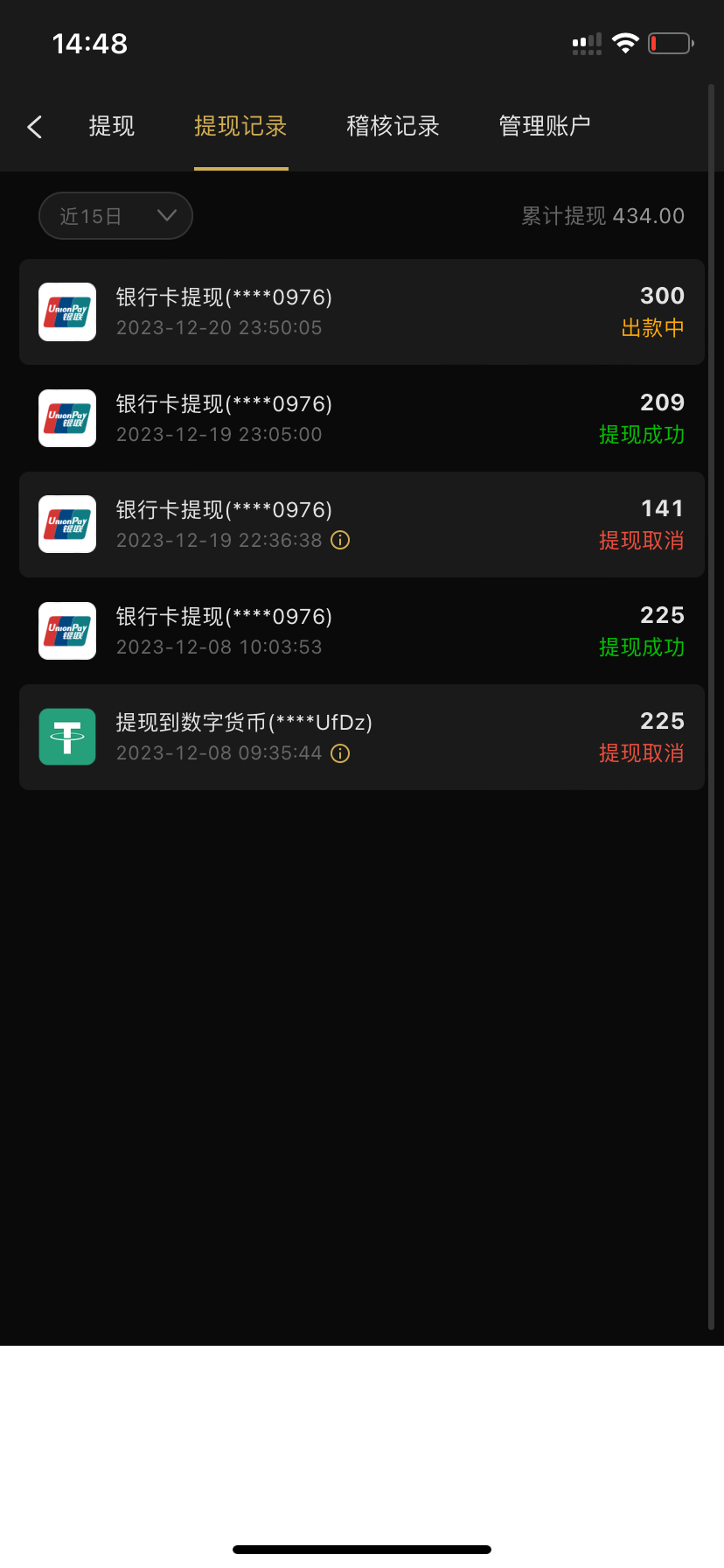Expand the 近15日 date range dropdown
The height and width of the screenshot is (1568, 724).
[115, 216]
